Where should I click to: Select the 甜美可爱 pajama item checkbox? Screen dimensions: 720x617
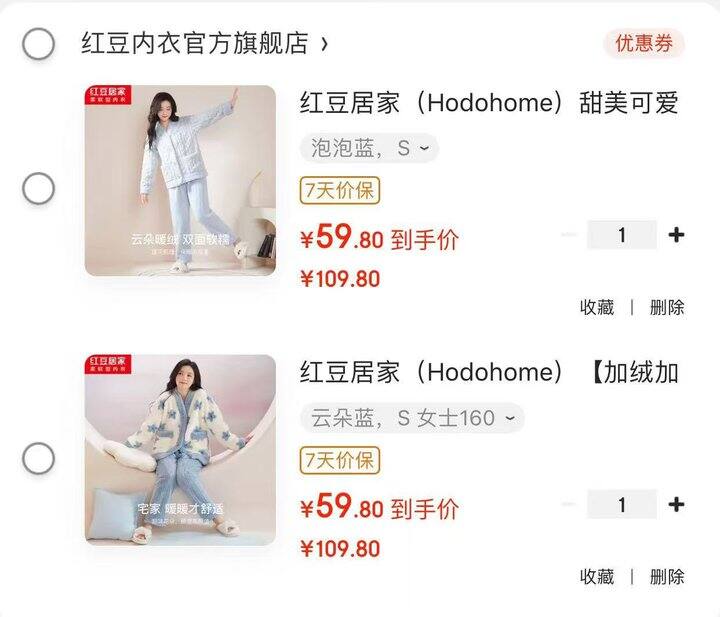tap(39, 188)
